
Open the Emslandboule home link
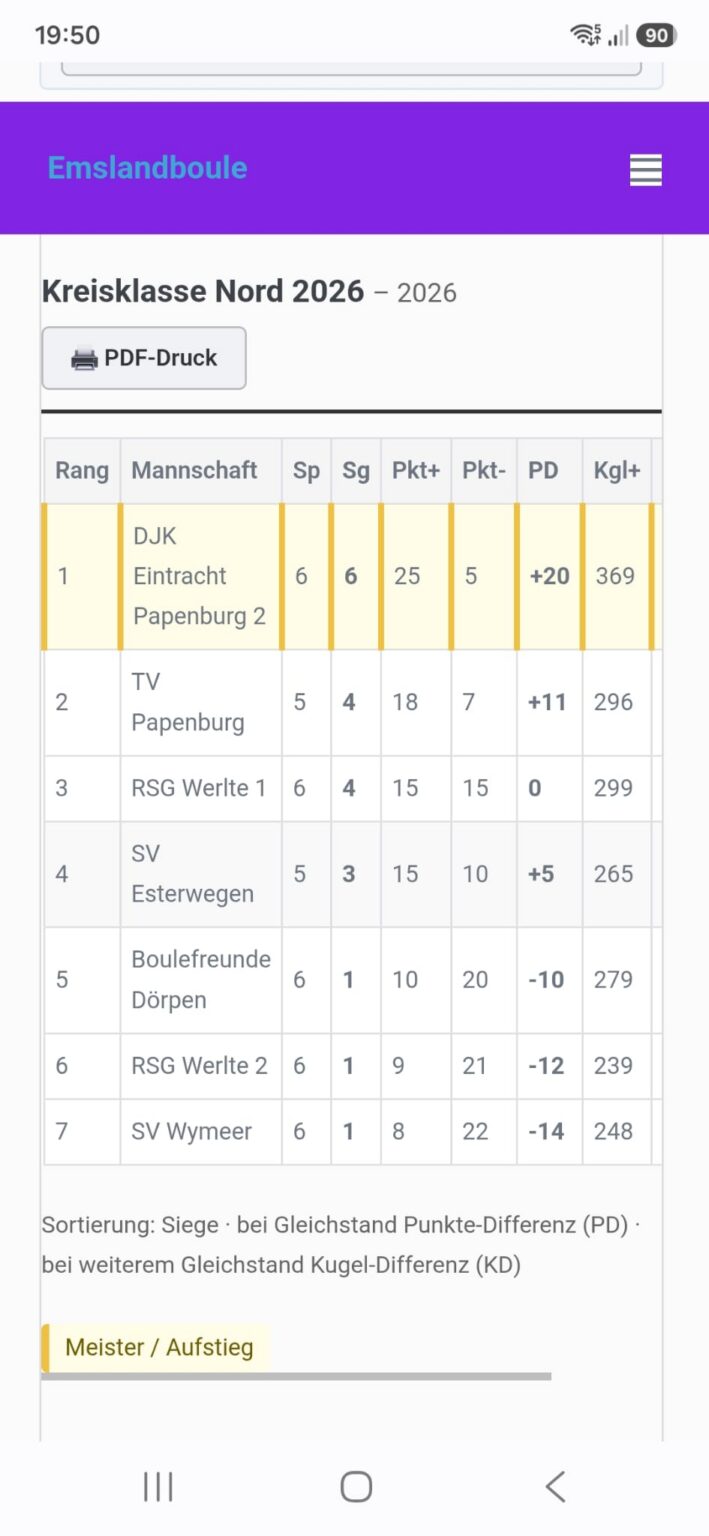[x=147, y=168]
